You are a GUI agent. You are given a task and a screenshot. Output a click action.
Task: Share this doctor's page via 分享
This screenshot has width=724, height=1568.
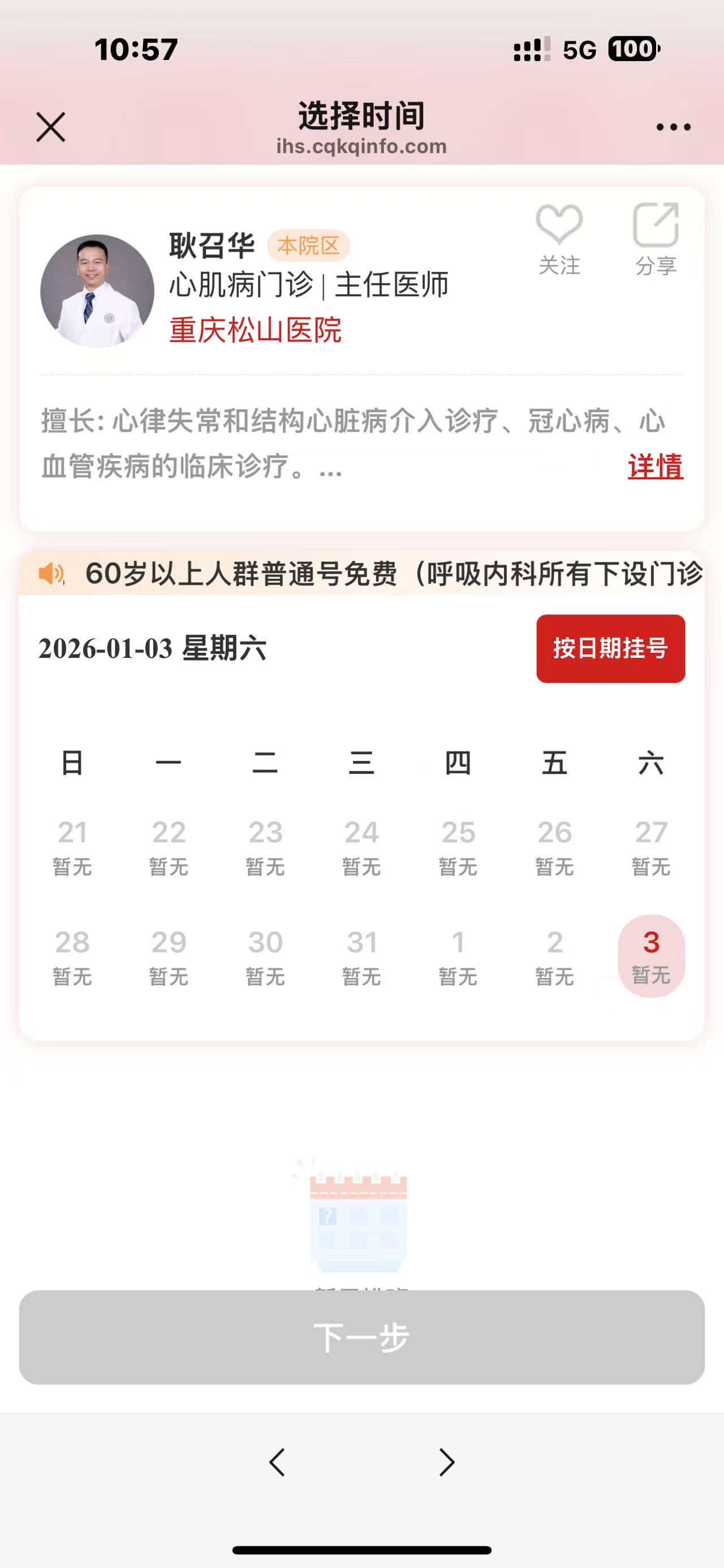656,240
